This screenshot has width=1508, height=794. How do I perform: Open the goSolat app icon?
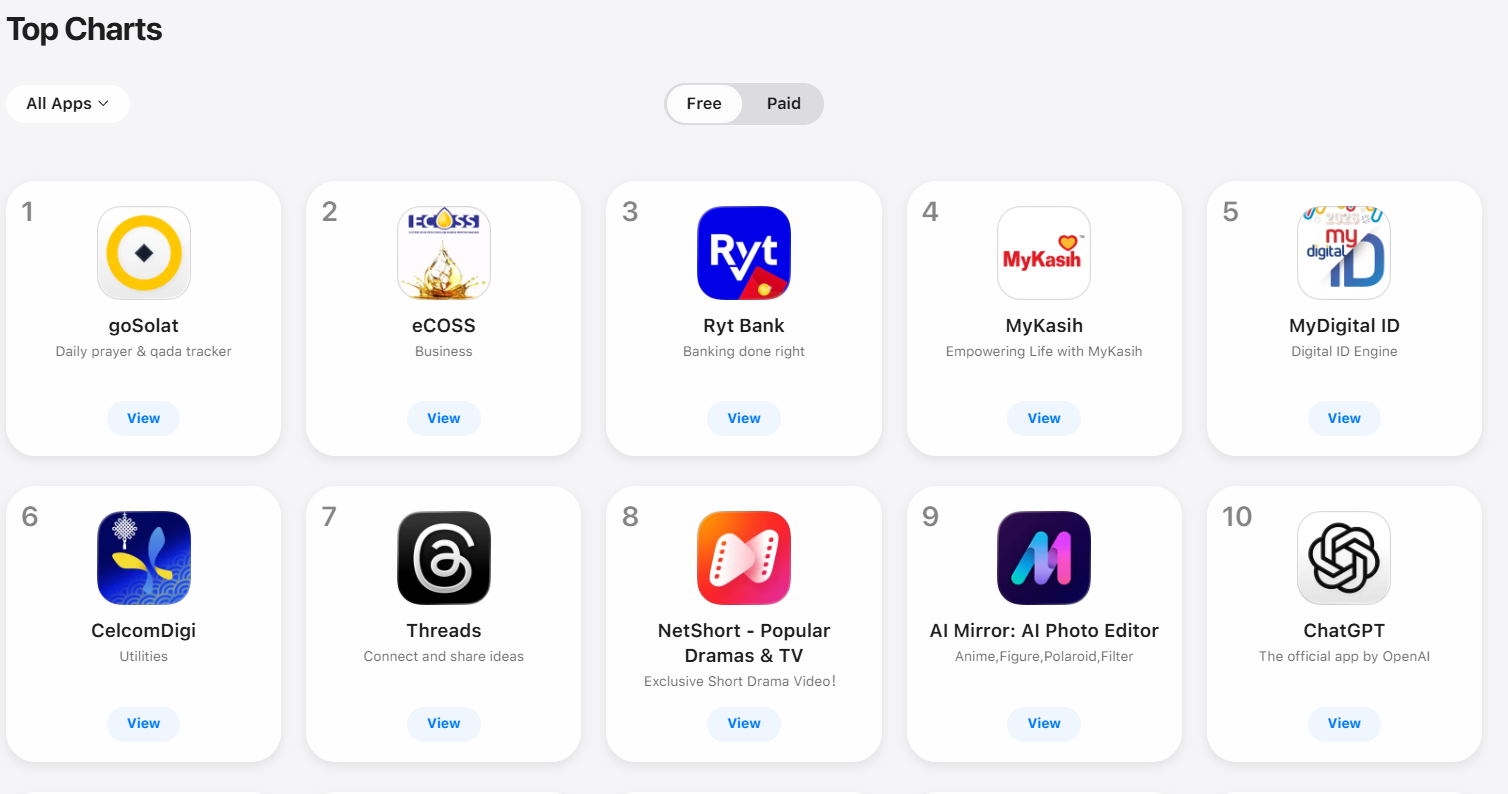[x=144, y=253]
